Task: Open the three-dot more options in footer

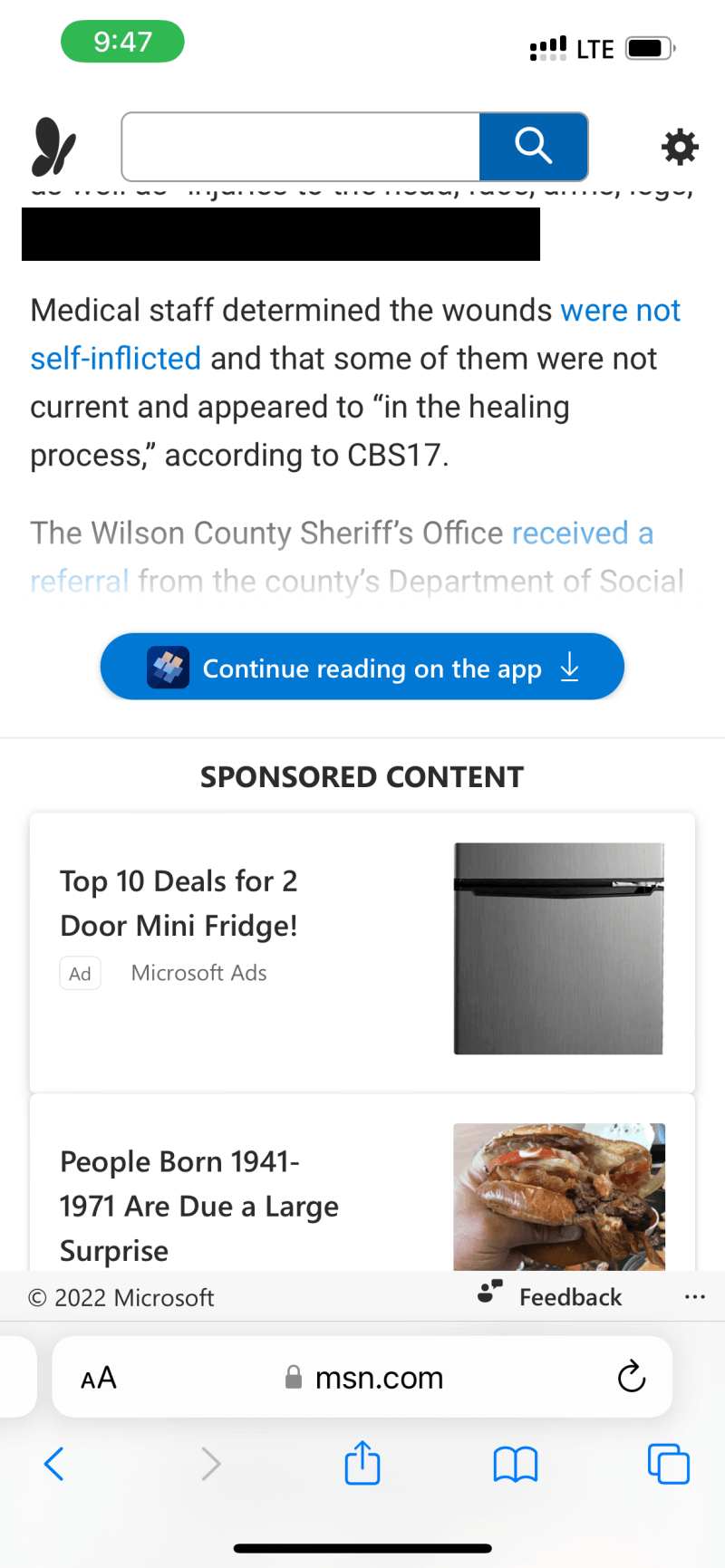Action: pyautogui.click(x=694, y=1296)
